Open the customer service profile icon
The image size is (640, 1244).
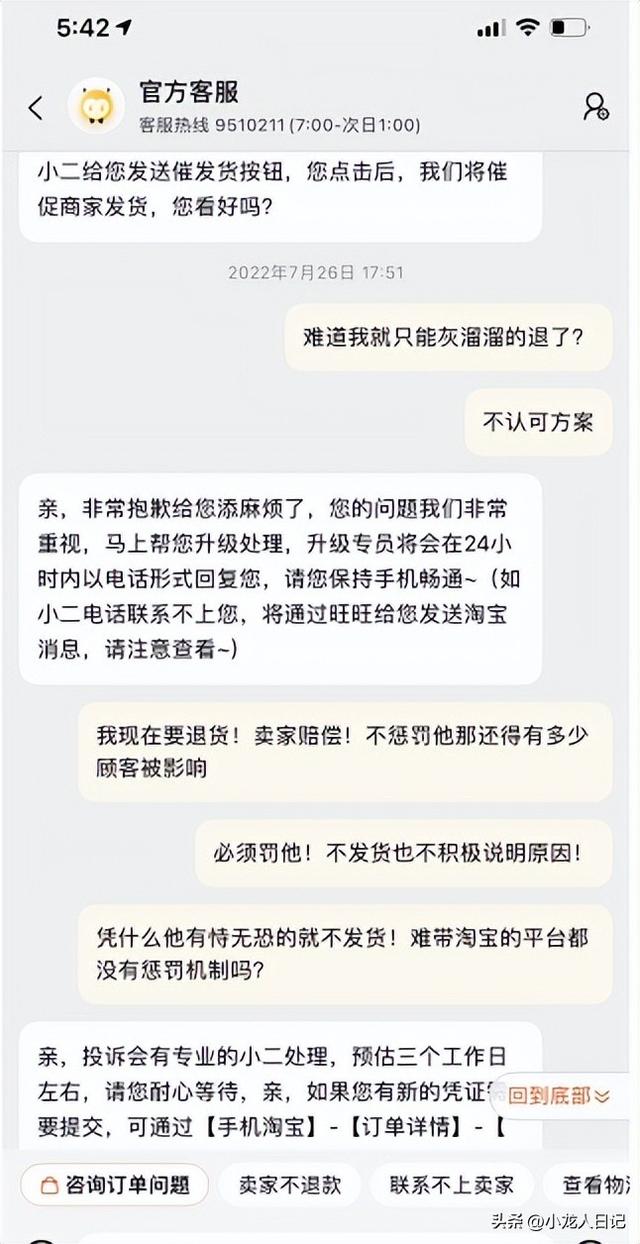[x=596, y=107]
